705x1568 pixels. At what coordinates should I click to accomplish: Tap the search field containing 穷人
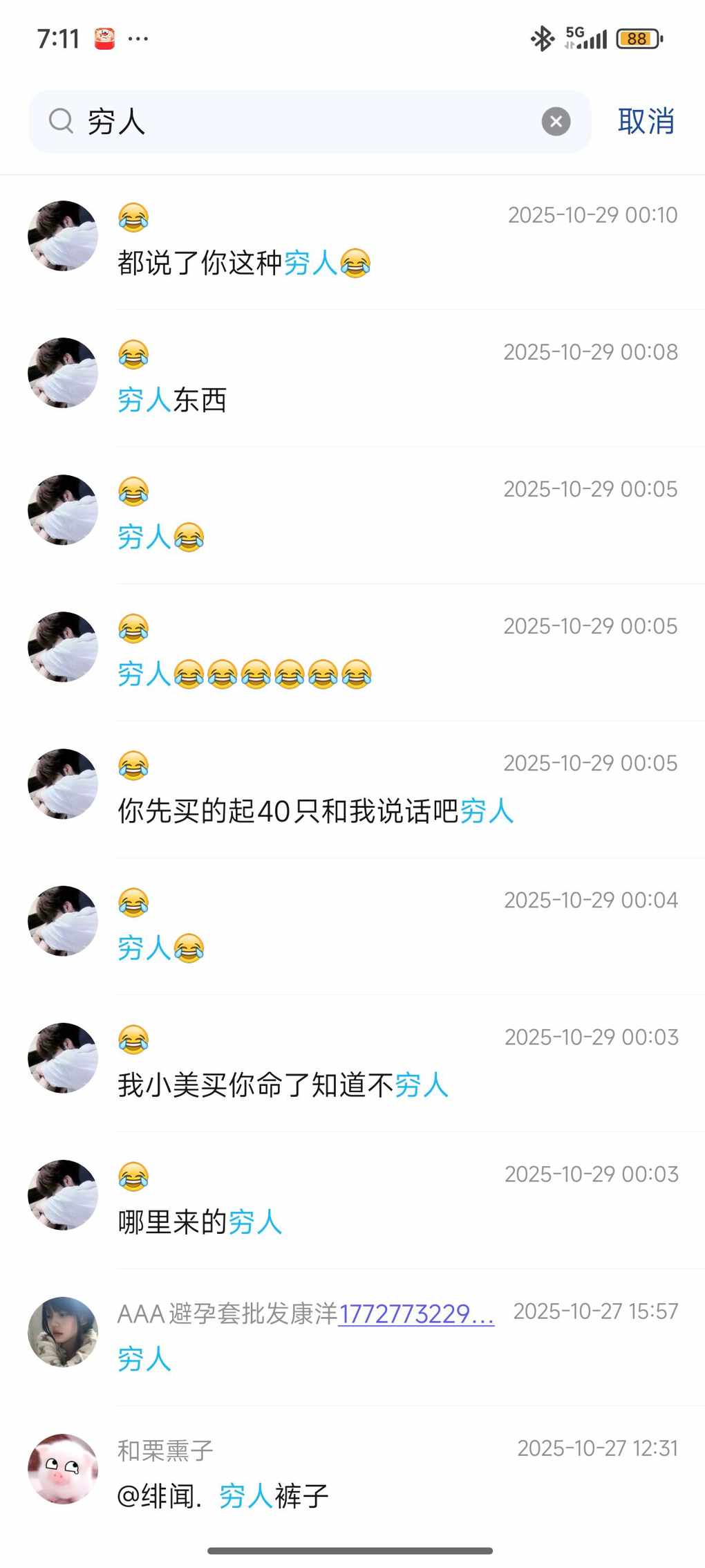point(304,122)
